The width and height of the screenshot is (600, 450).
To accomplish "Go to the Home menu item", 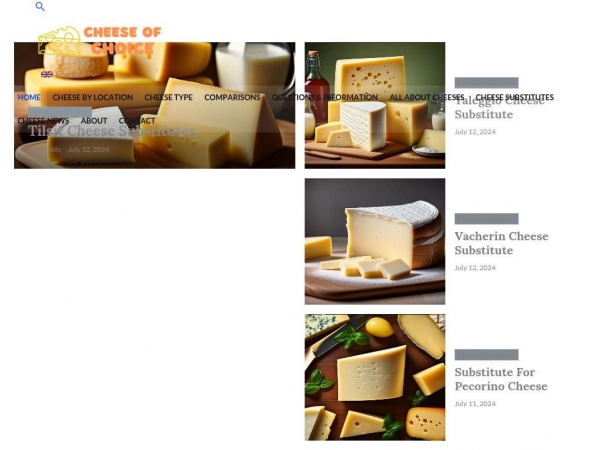I will [x=29, y=97].
